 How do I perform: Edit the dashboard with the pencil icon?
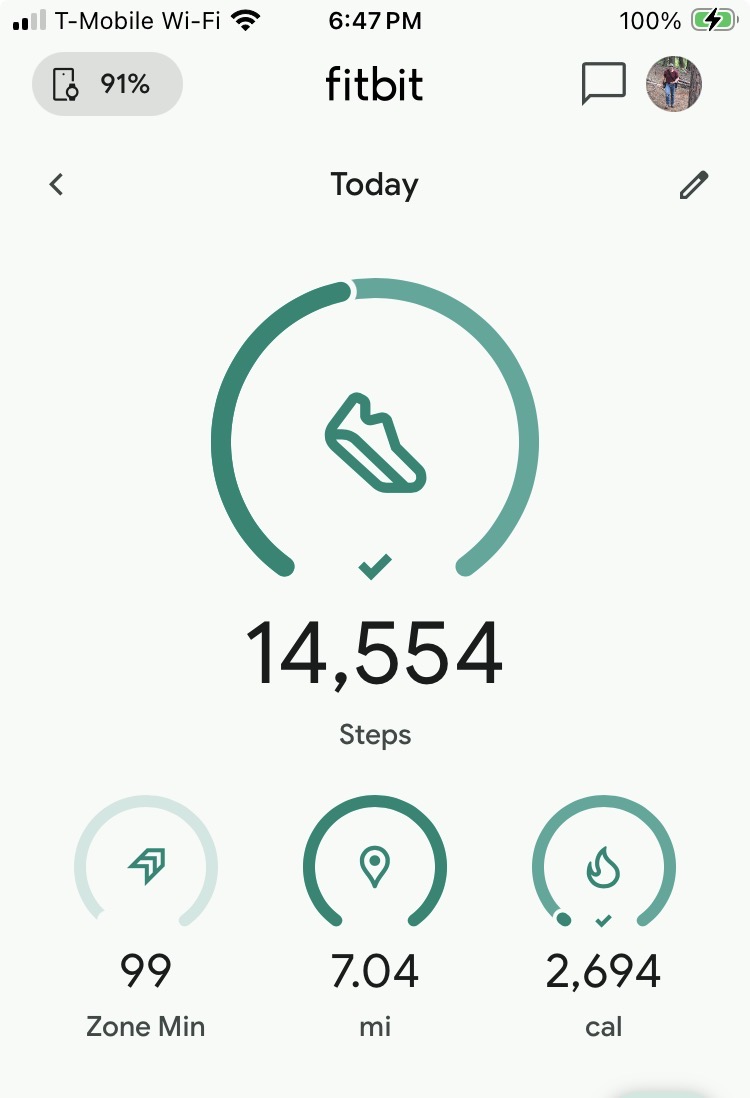(693, 185)
